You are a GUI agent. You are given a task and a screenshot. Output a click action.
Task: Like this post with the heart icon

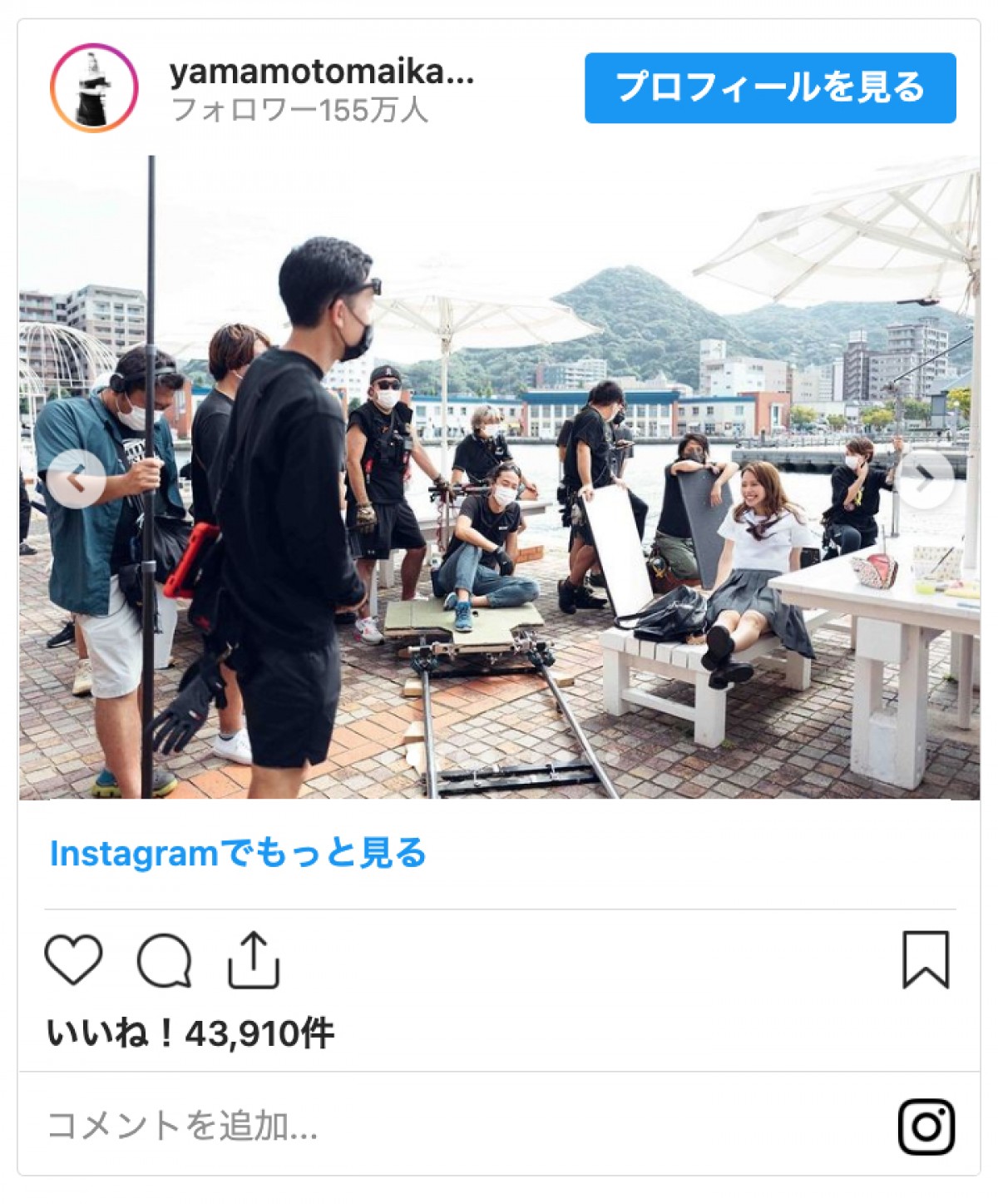point(73,960)
